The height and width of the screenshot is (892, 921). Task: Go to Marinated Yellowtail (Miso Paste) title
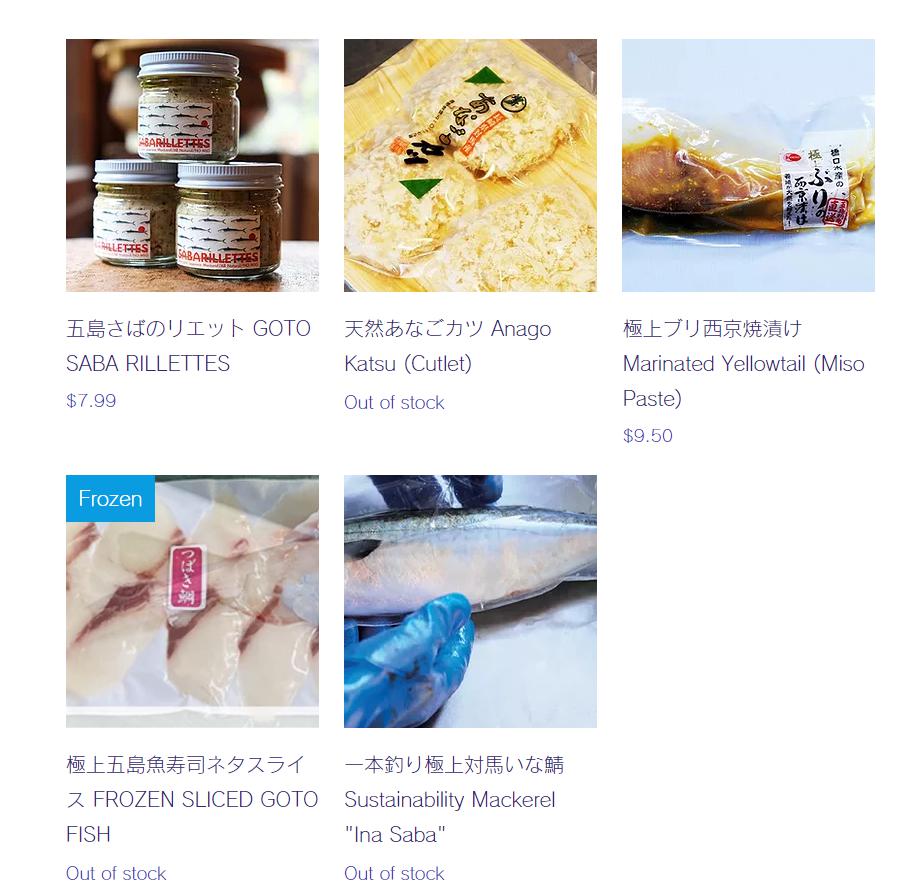tap(743, 363)
